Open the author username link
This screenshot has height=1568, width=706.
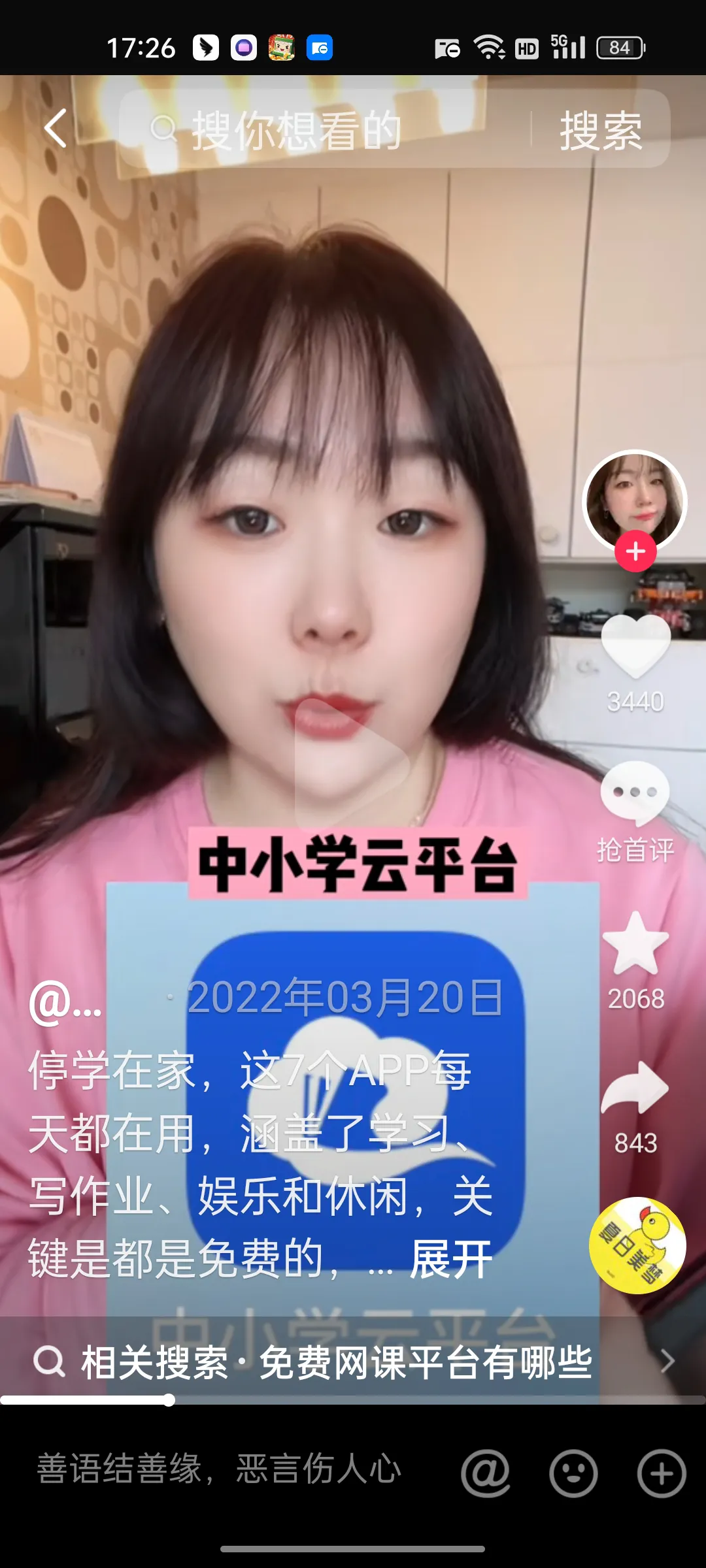[65, 1002]
